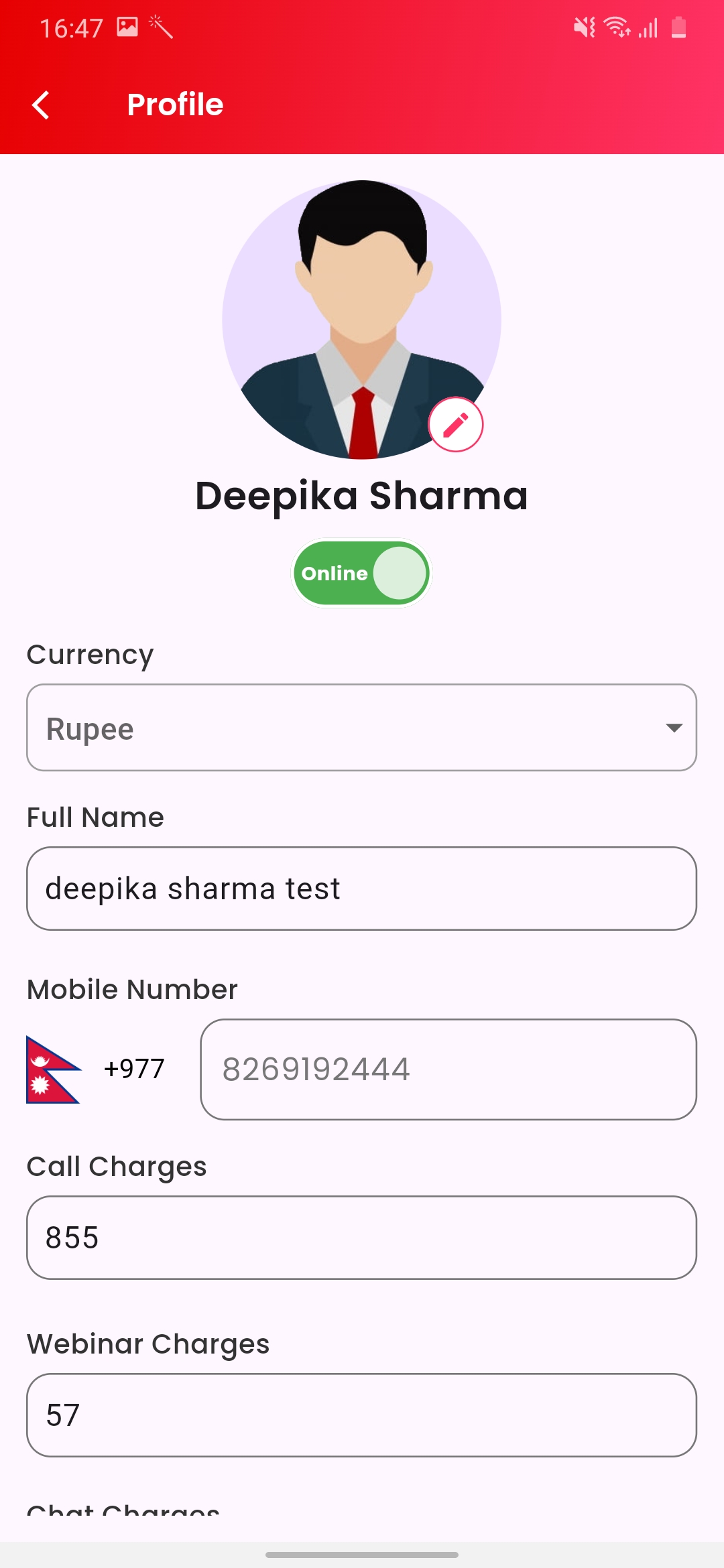Edit the Call Charges field

361,1238
